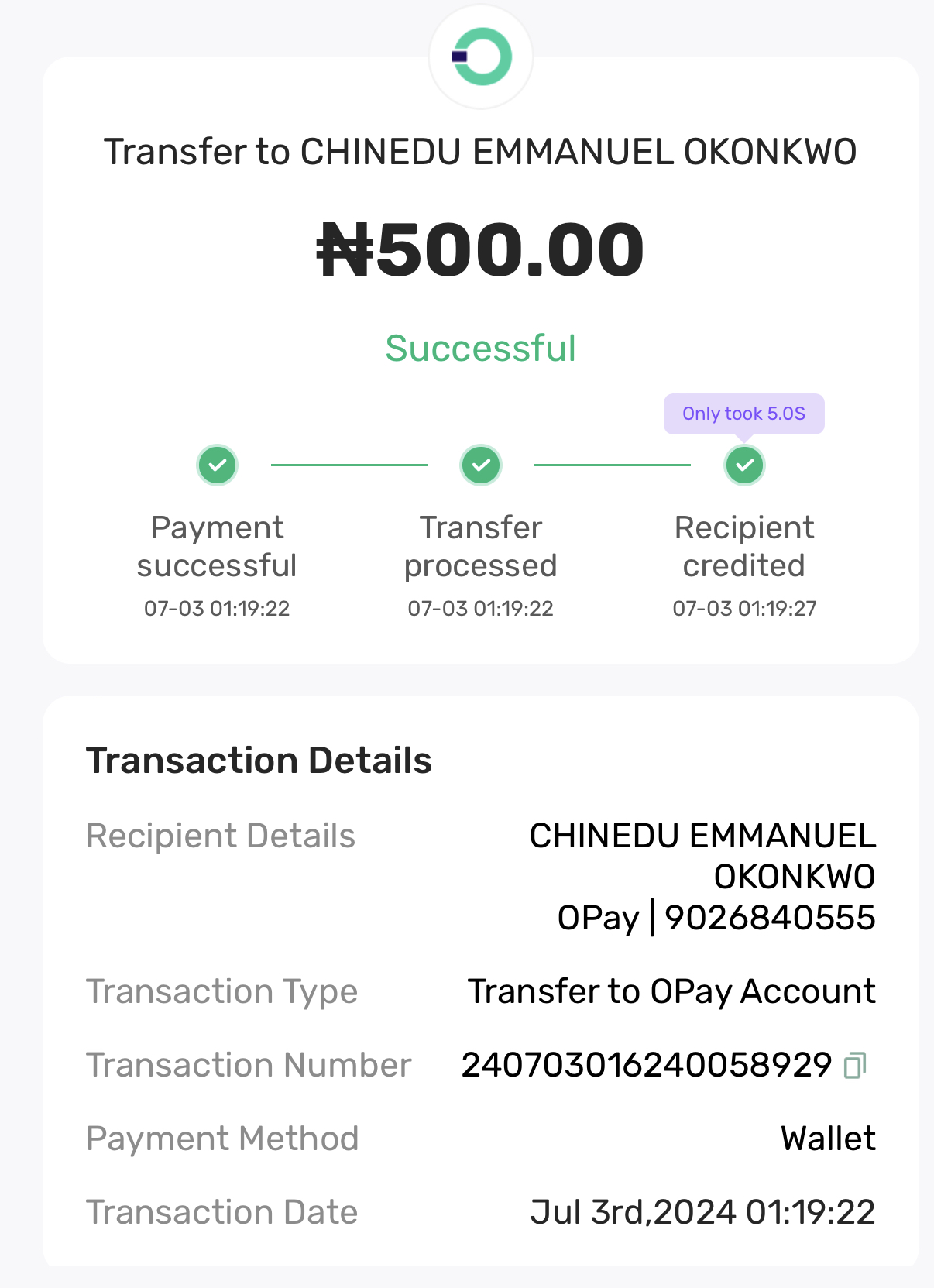The image size is (934, 1288).
Task: Copy the transaction number
Action: click(855, 1066)
